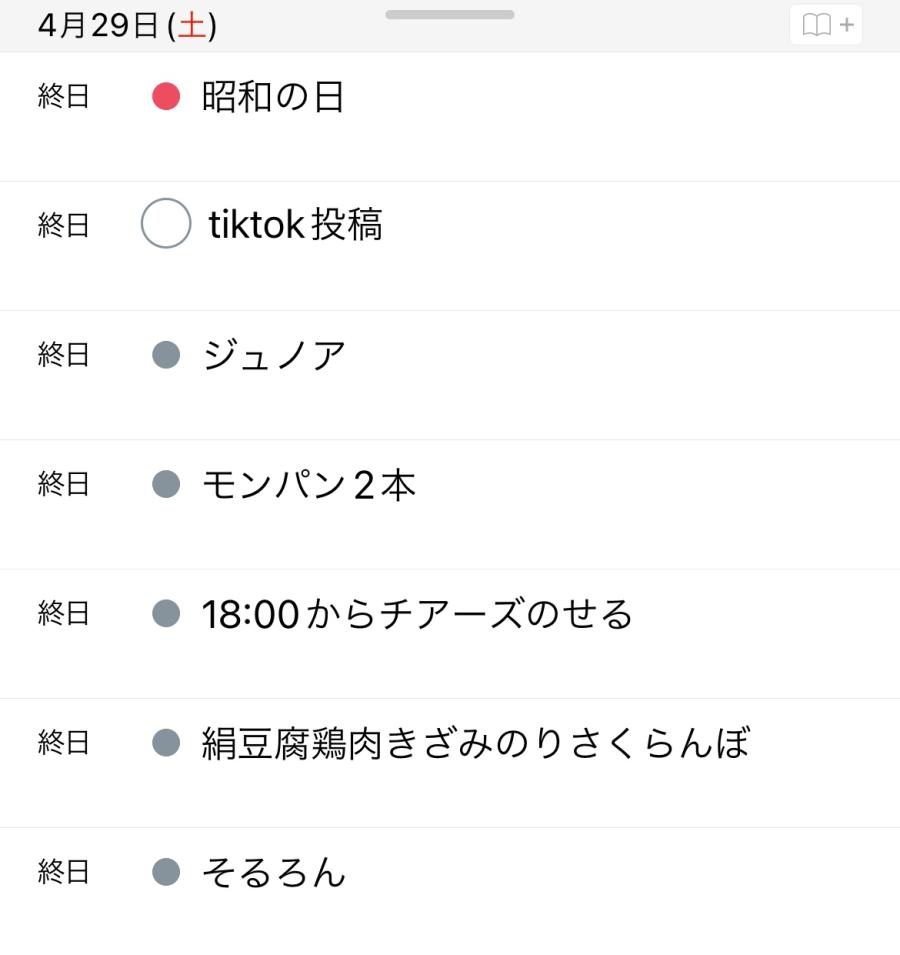The image size is (900, 955).
Task: Open the ジュノア event
Action: [x=274, y=355]
